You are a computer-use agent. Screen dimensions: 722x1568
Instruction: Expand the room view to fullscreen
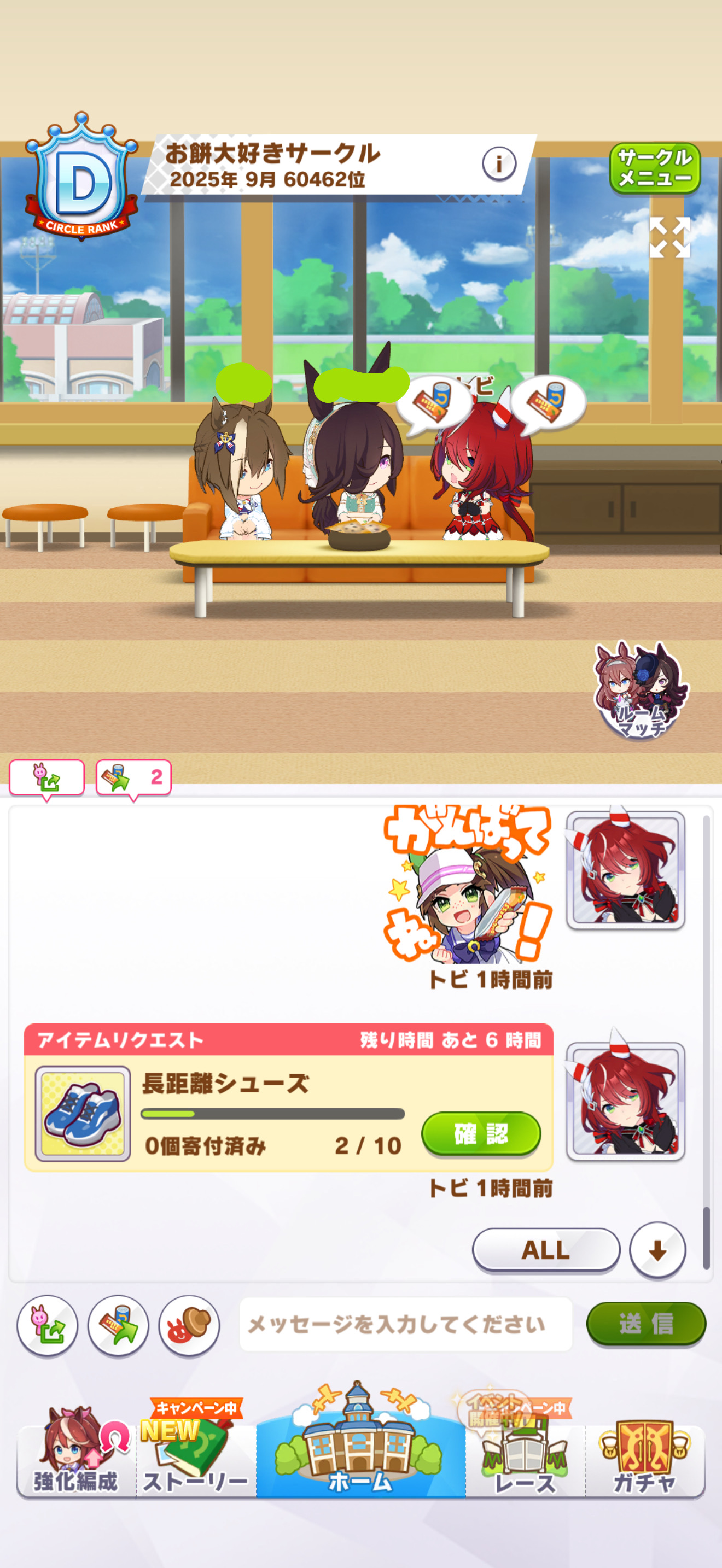click(x=669, y=237)
